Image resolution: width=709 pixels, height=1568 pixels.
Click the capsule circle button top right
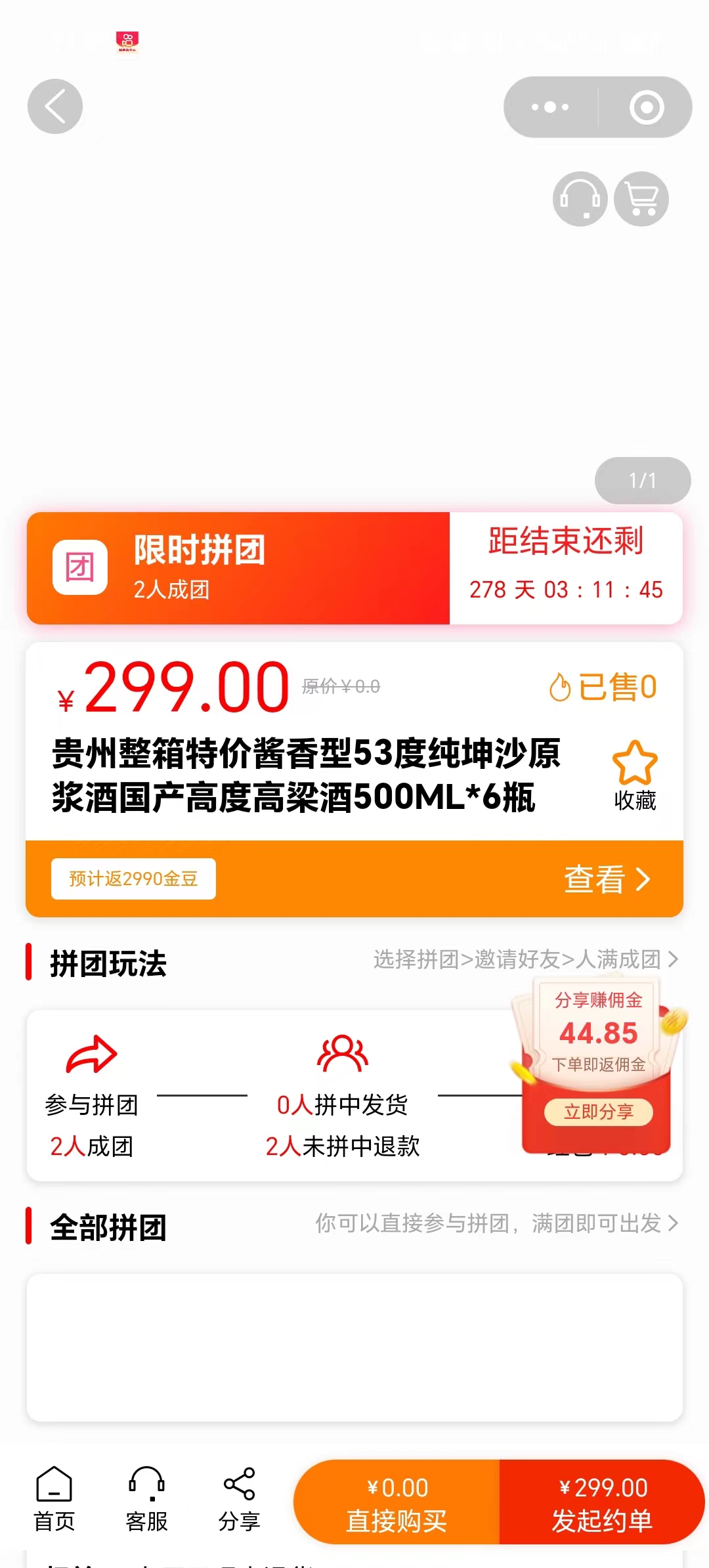point(645,106)
